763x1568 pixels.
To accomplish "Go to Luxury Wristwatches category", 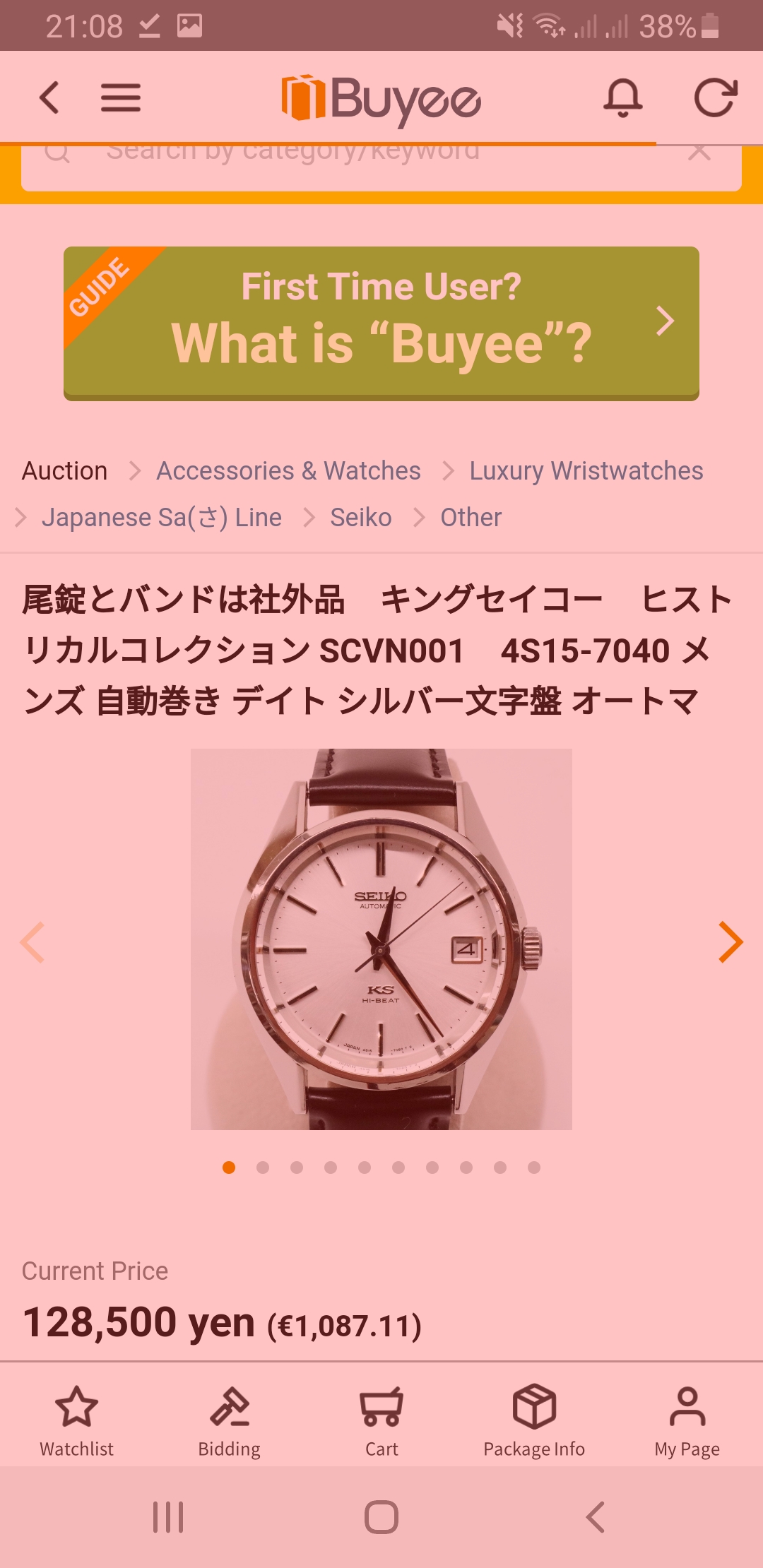I will click(x=586, y=471).
